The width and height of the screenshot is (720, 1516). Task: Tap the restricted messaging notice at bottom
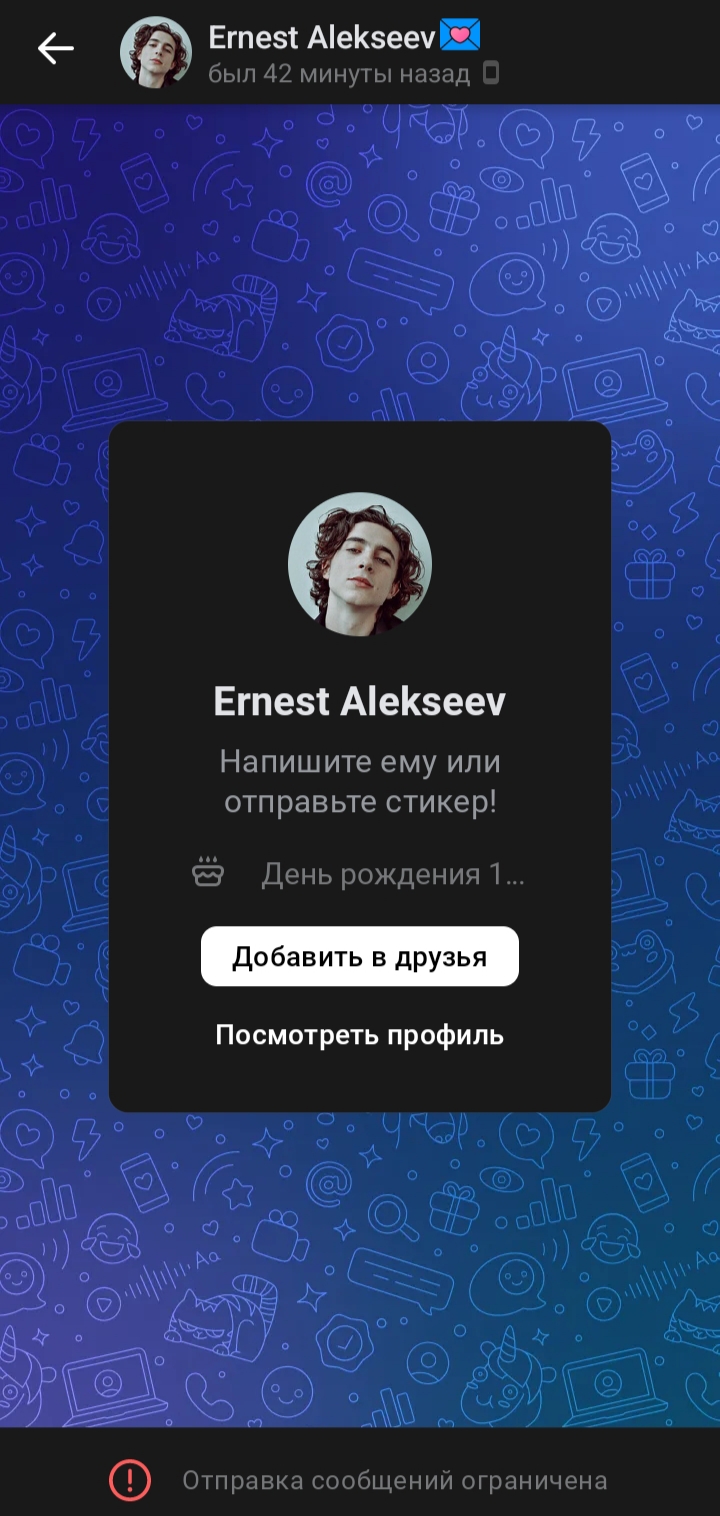coord(360,1480)
